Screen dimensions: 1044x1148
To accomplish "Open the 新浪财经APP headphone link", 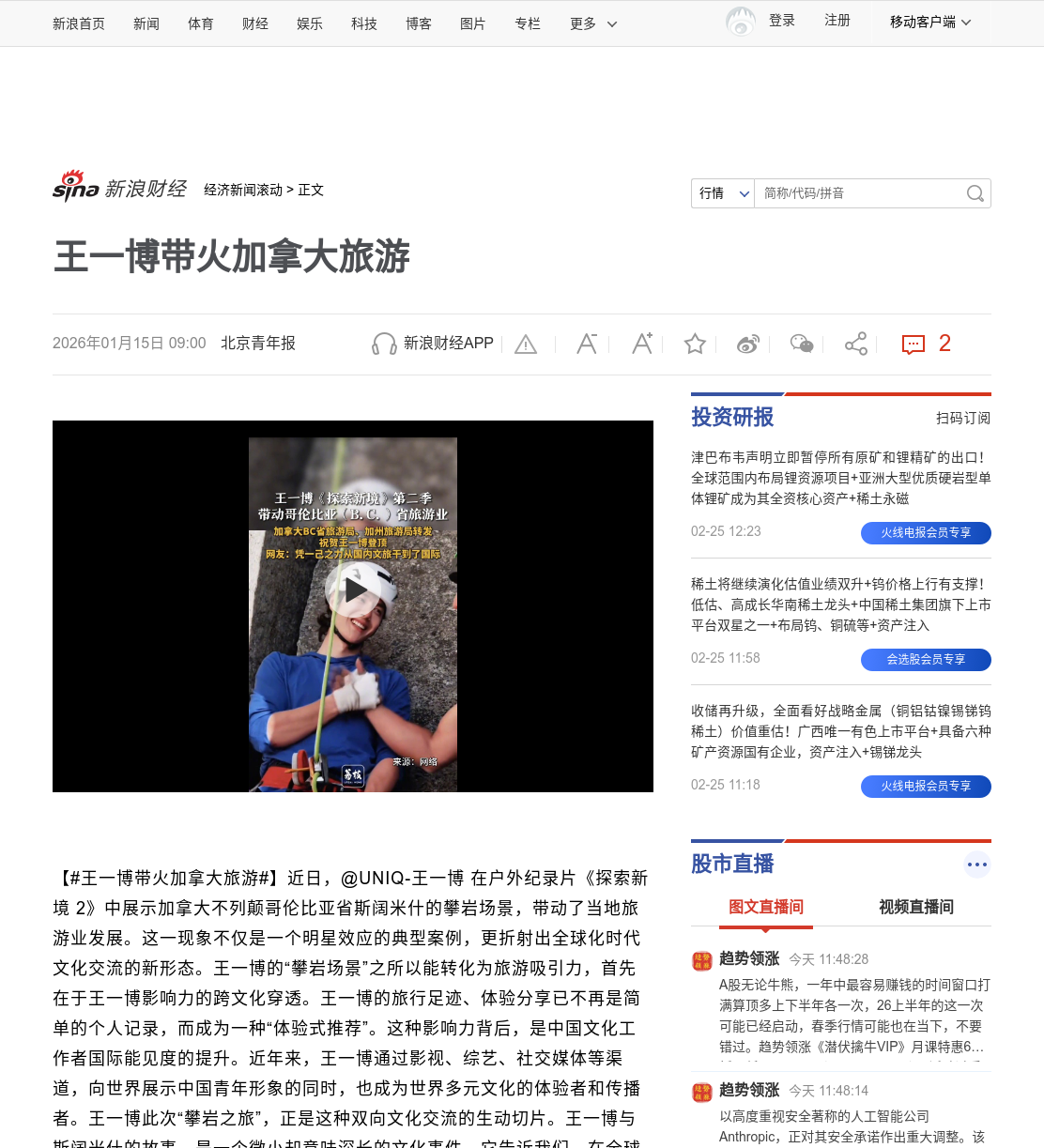I will point(433,344).
